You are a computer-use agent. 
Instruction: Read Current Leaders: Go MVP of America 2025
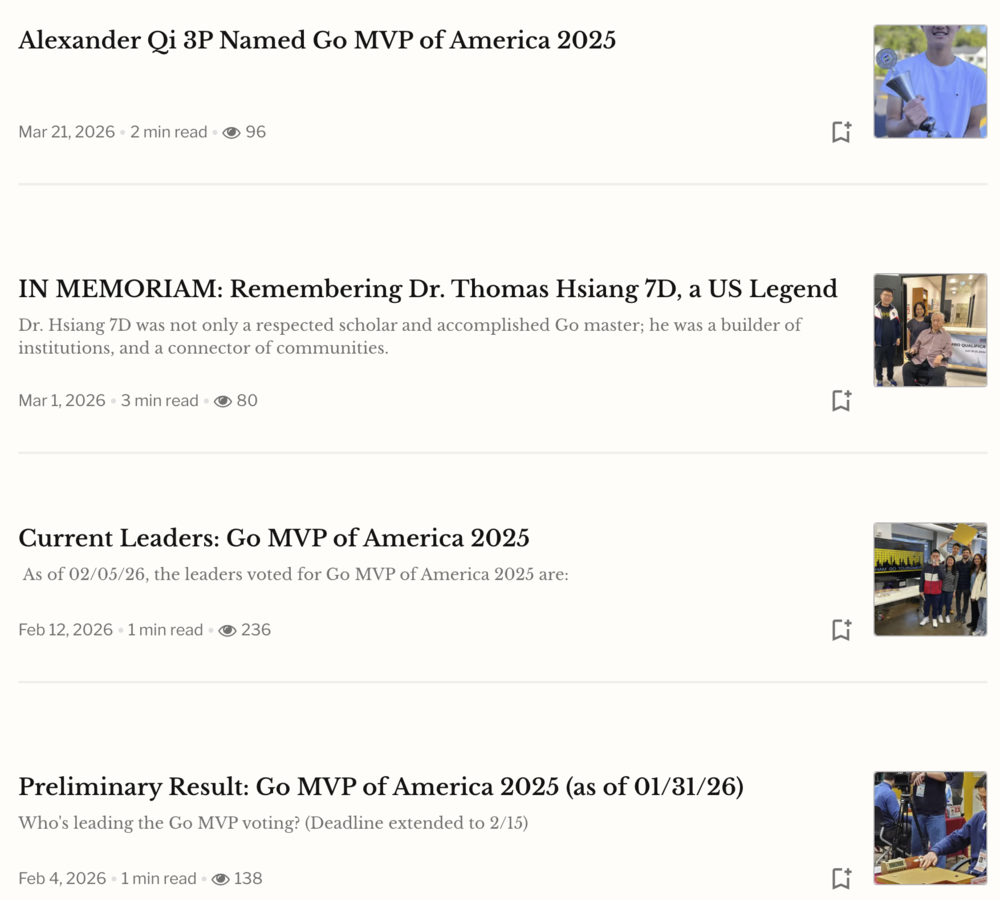(x=274, y=538)
